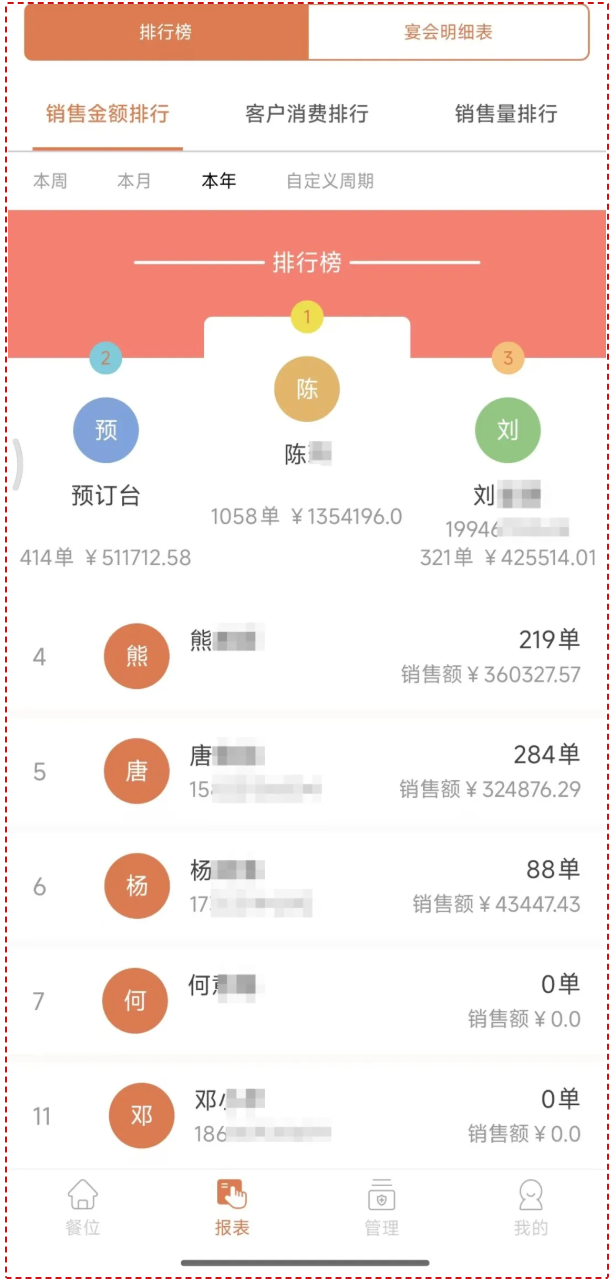The width and height of the screenshot is (614, 1286).
Task: Filter ranking by 本周
Action: tap(50, 181)
